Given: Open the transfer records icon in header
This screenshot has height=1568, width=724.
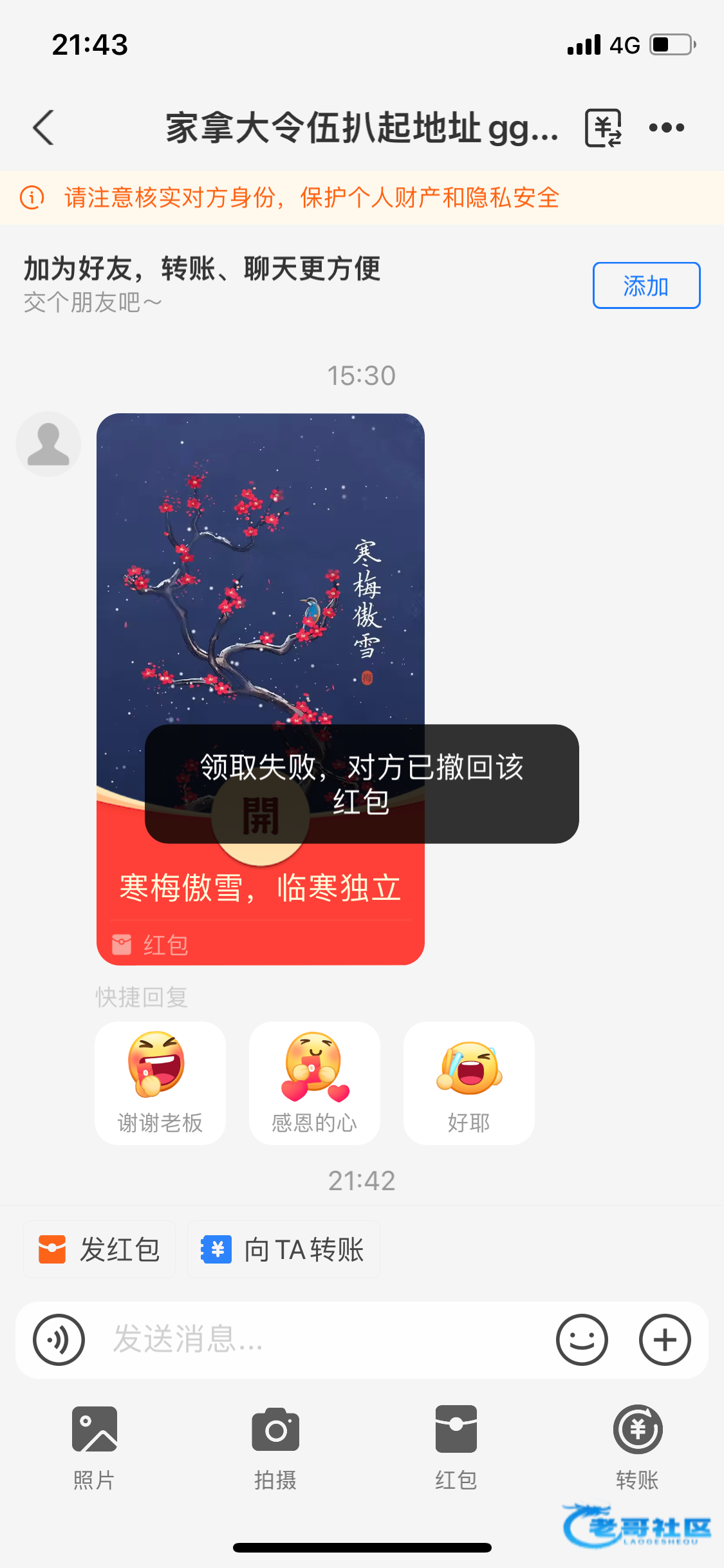Looking at the screenshot, I should click(x=603, y=127).
